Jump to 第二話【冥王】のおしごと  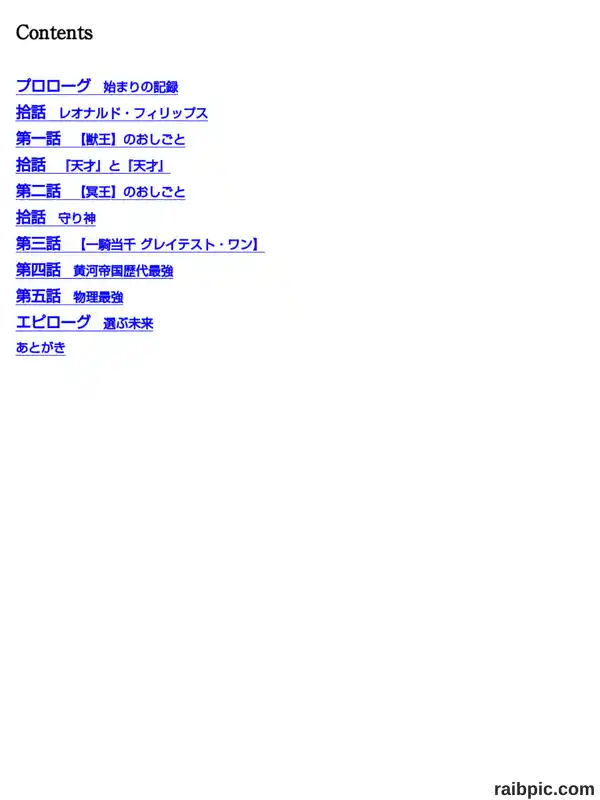pyautogui.click(x=101, y=191)
